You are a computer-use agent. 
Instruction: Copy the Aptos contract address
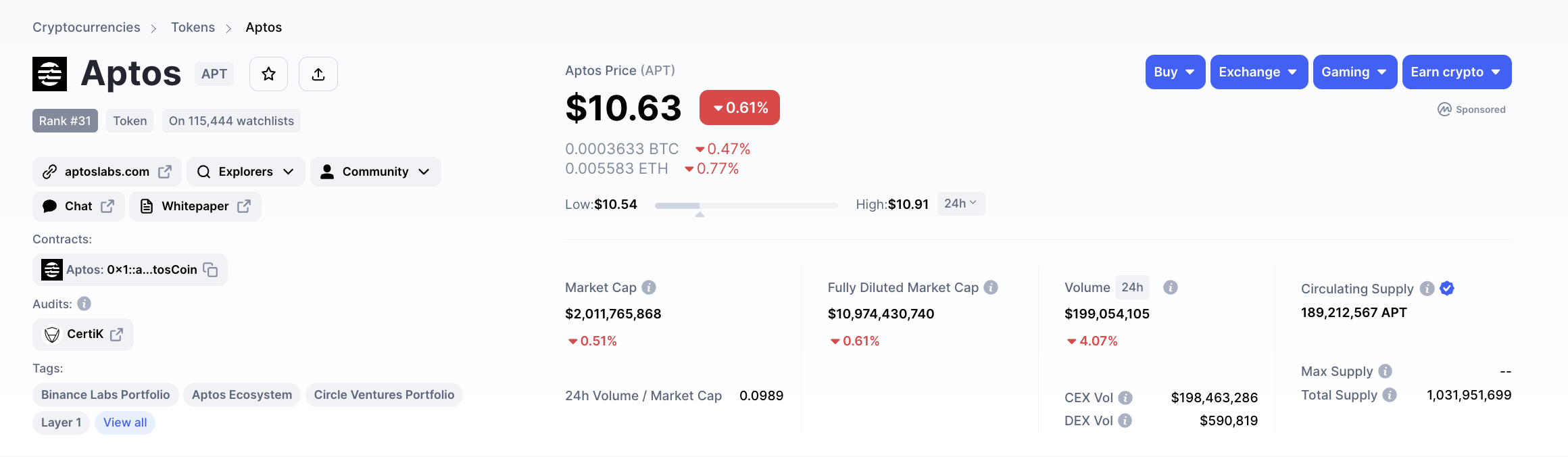click(210, 270)
